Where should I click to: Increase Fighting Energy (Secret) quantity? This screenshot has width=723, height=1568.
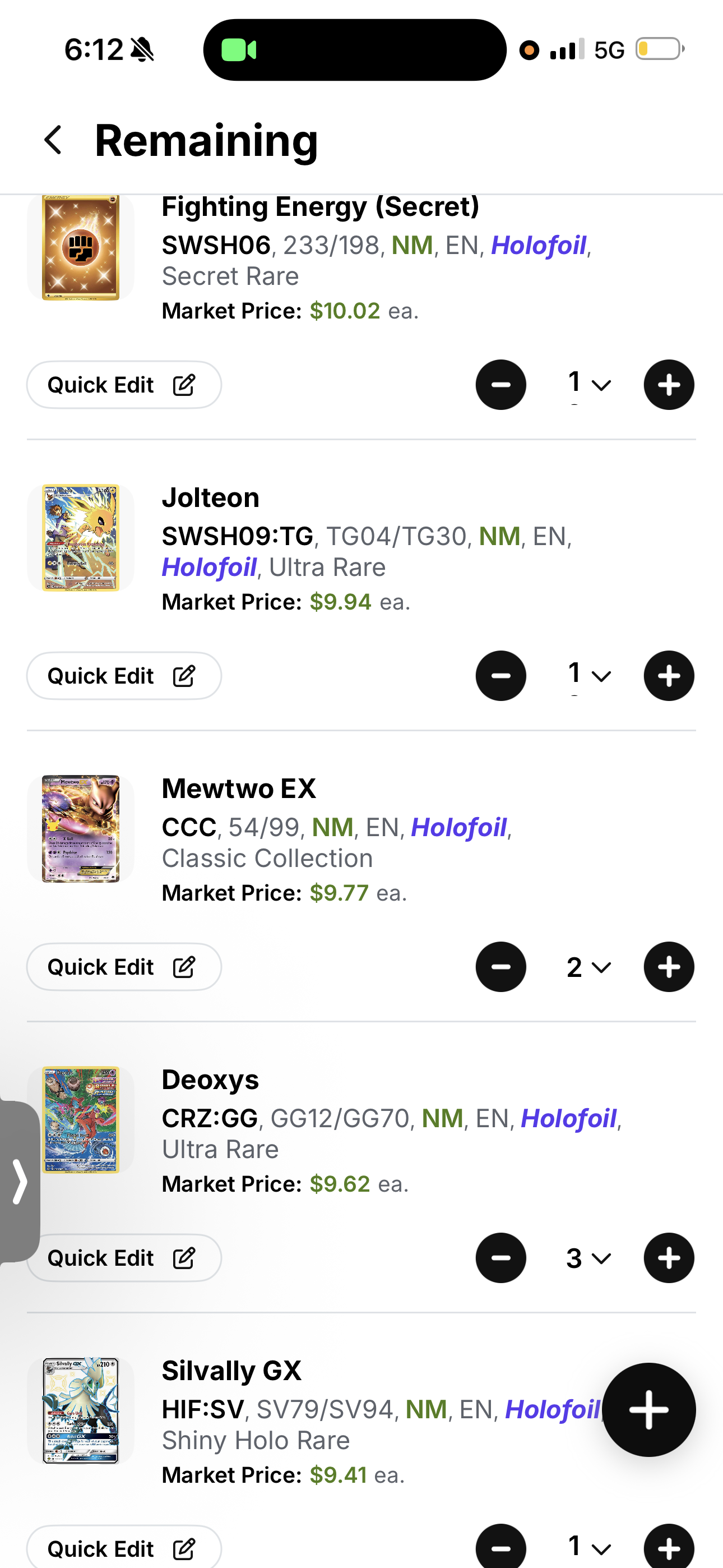click(668, 385)
